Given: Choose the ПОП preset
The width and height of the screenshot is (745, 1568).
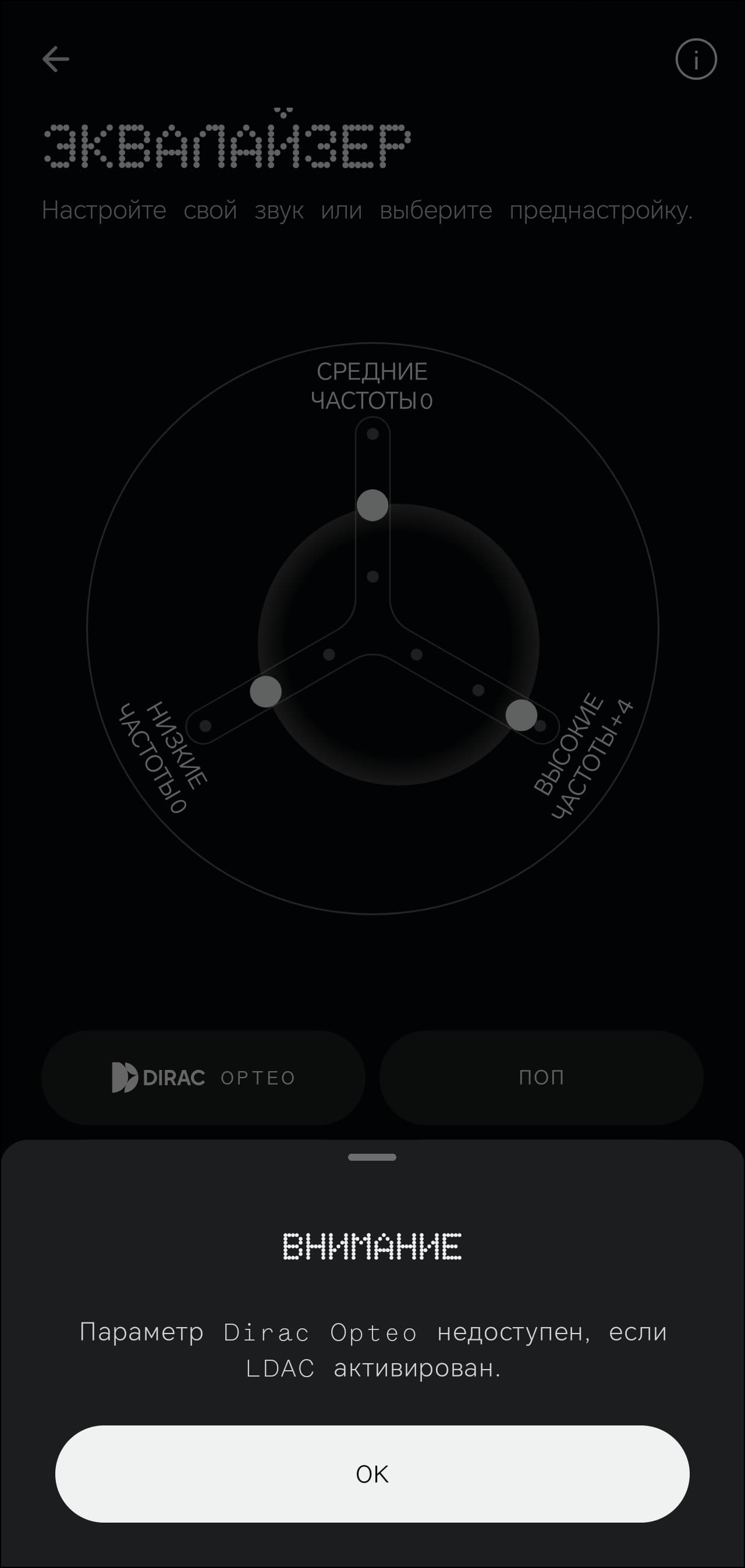Looking at the screenshot, I should pos(541,1078).
